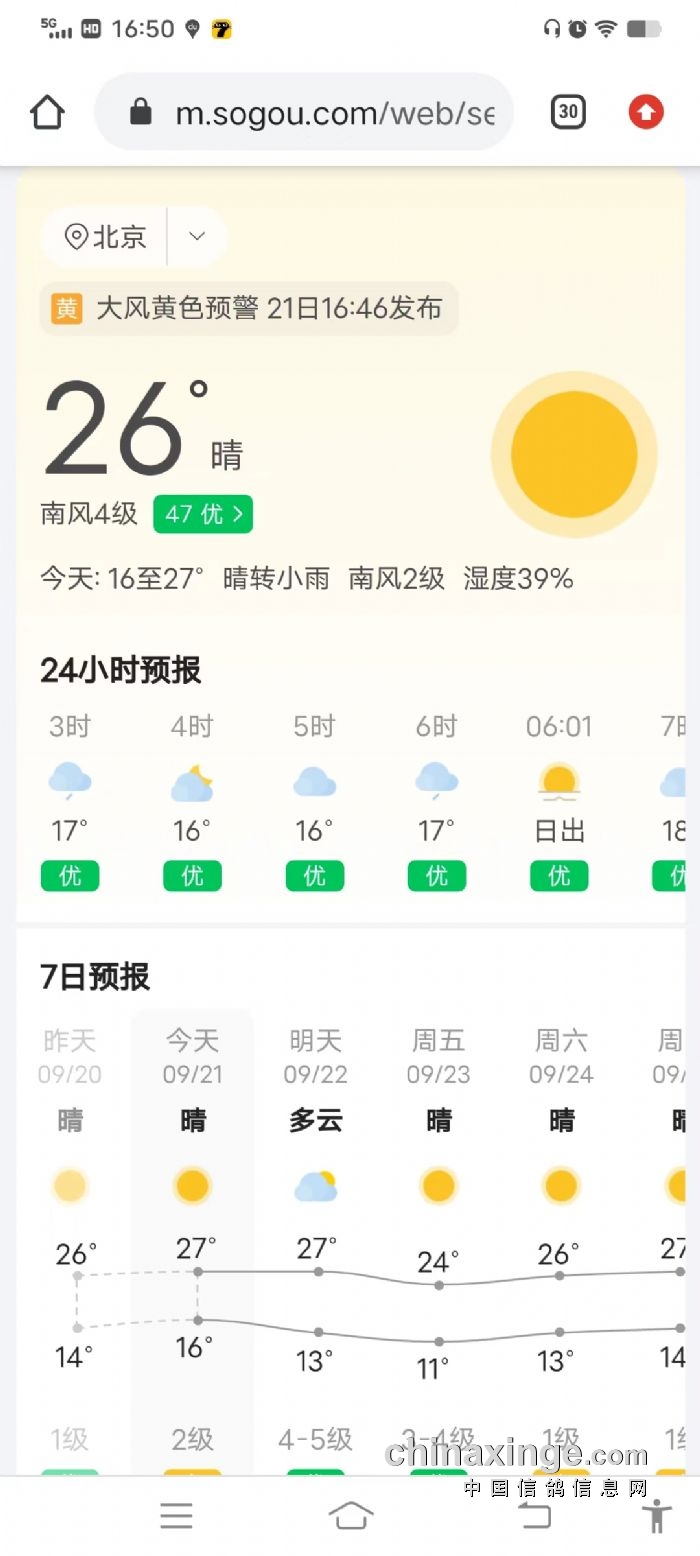This screenshot has width=700, height=1556.
Task: Tap the red upward arrow icon
Action: (646, 112)
